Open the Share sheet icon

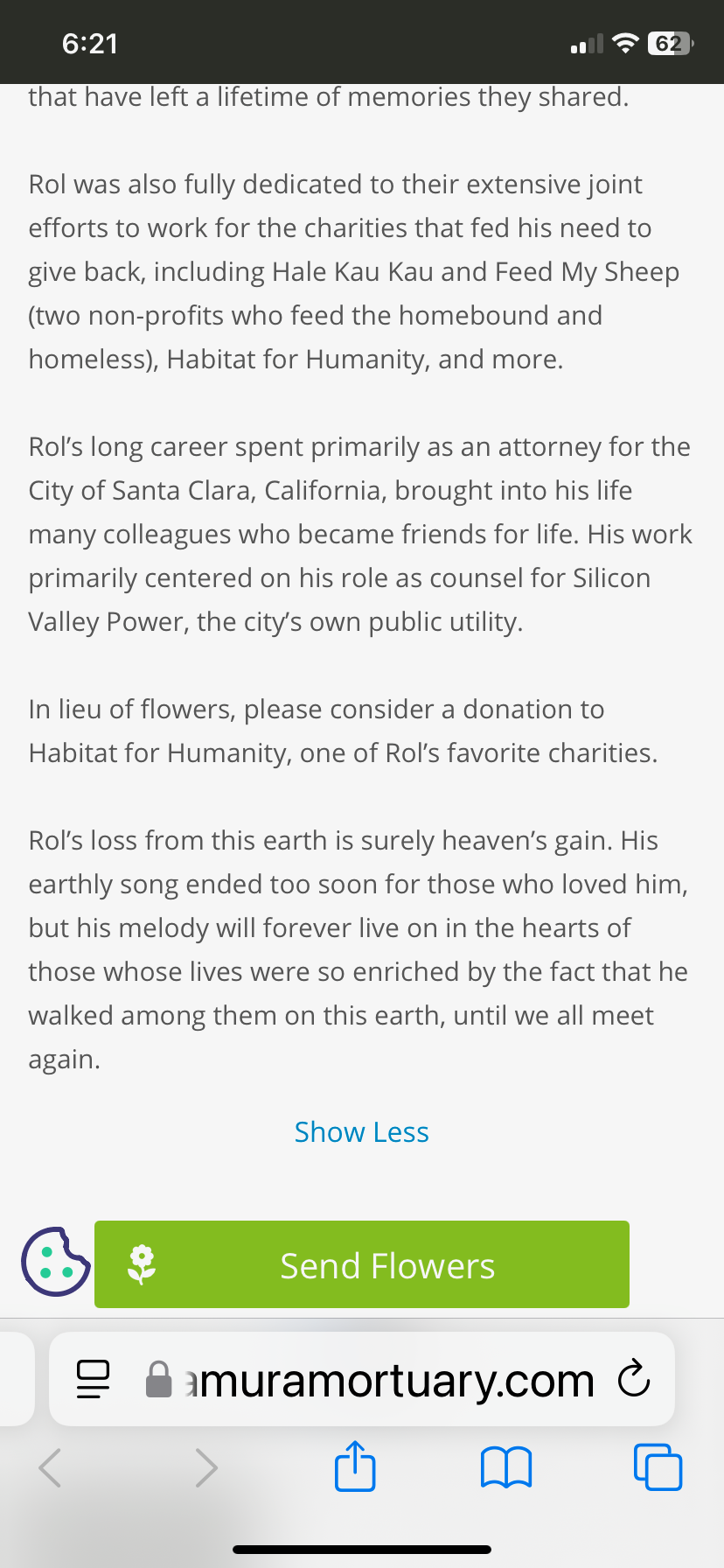pos(354,1468)
